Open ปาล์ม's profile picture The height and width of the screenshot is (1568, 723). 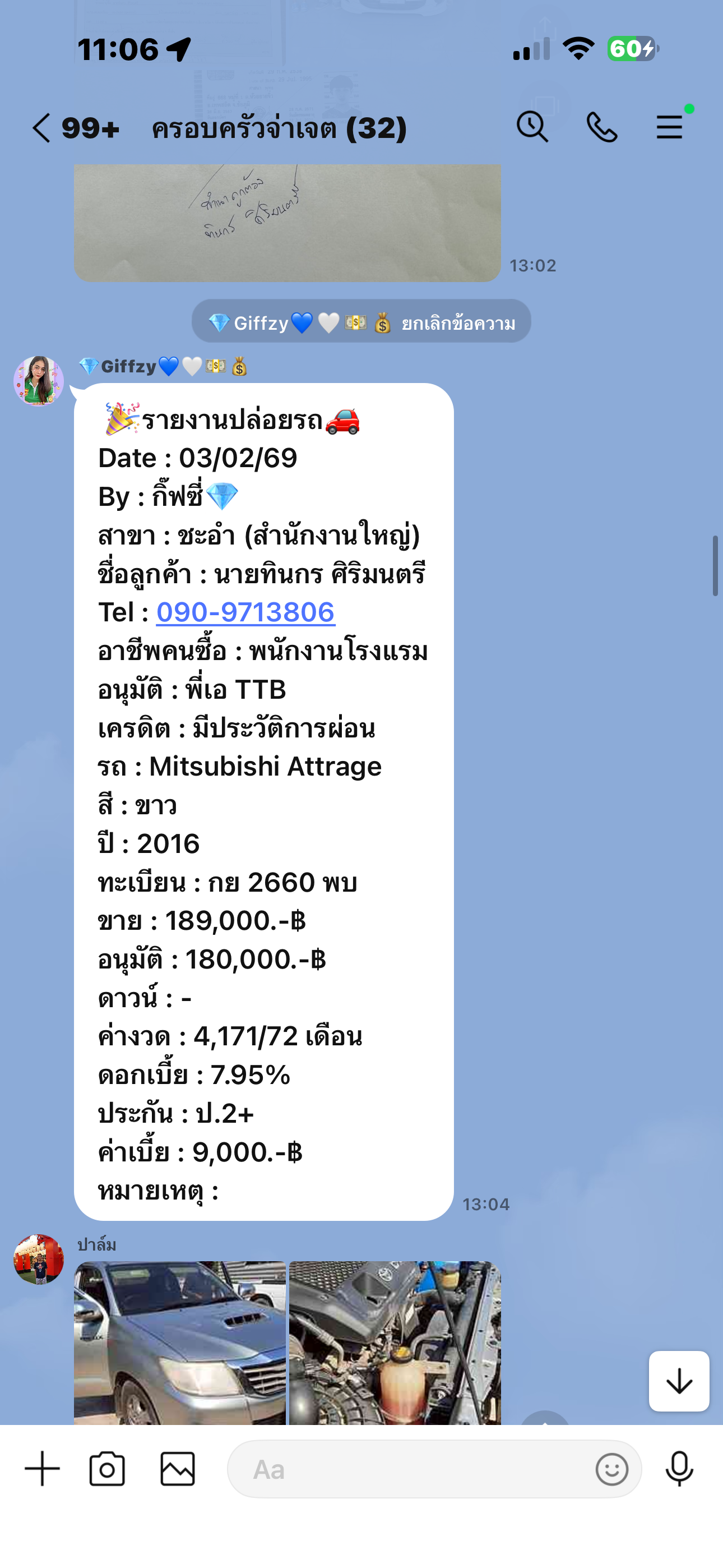38,1260
